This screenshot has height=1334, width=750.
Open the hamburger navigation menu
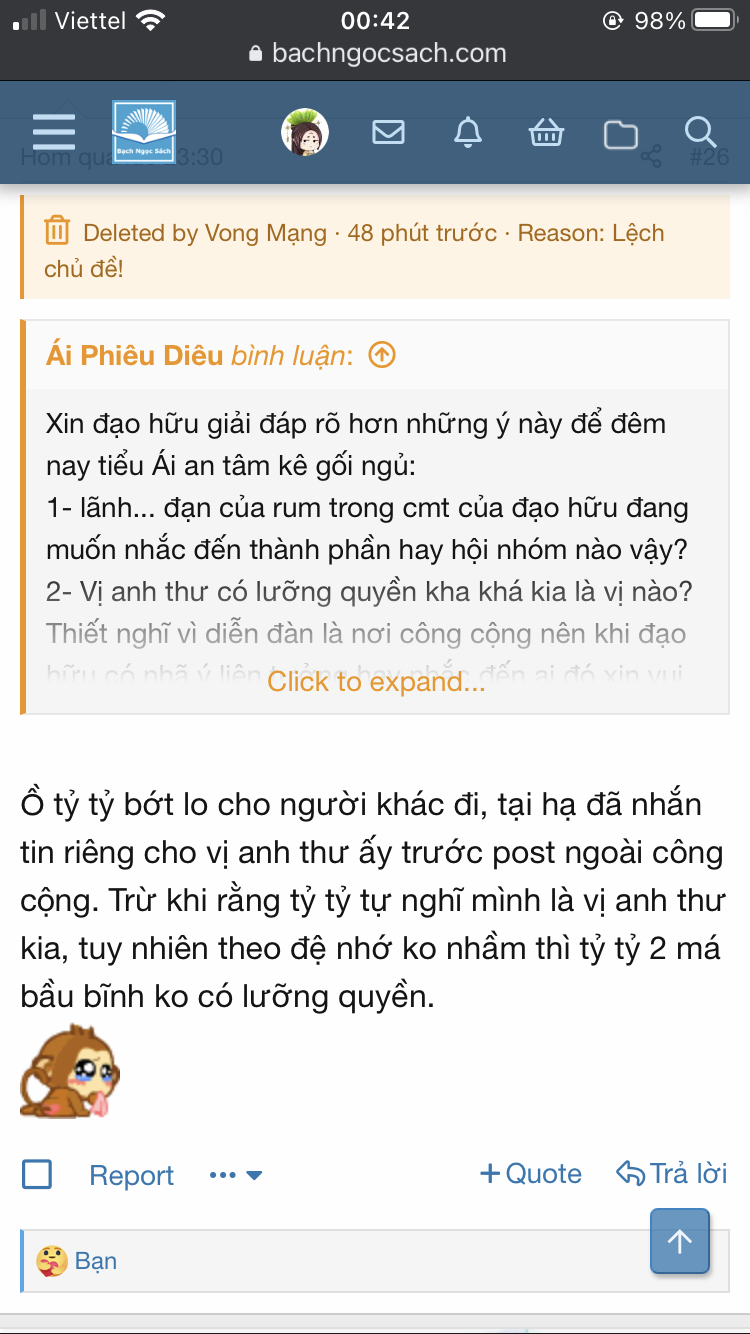[54, 132]
